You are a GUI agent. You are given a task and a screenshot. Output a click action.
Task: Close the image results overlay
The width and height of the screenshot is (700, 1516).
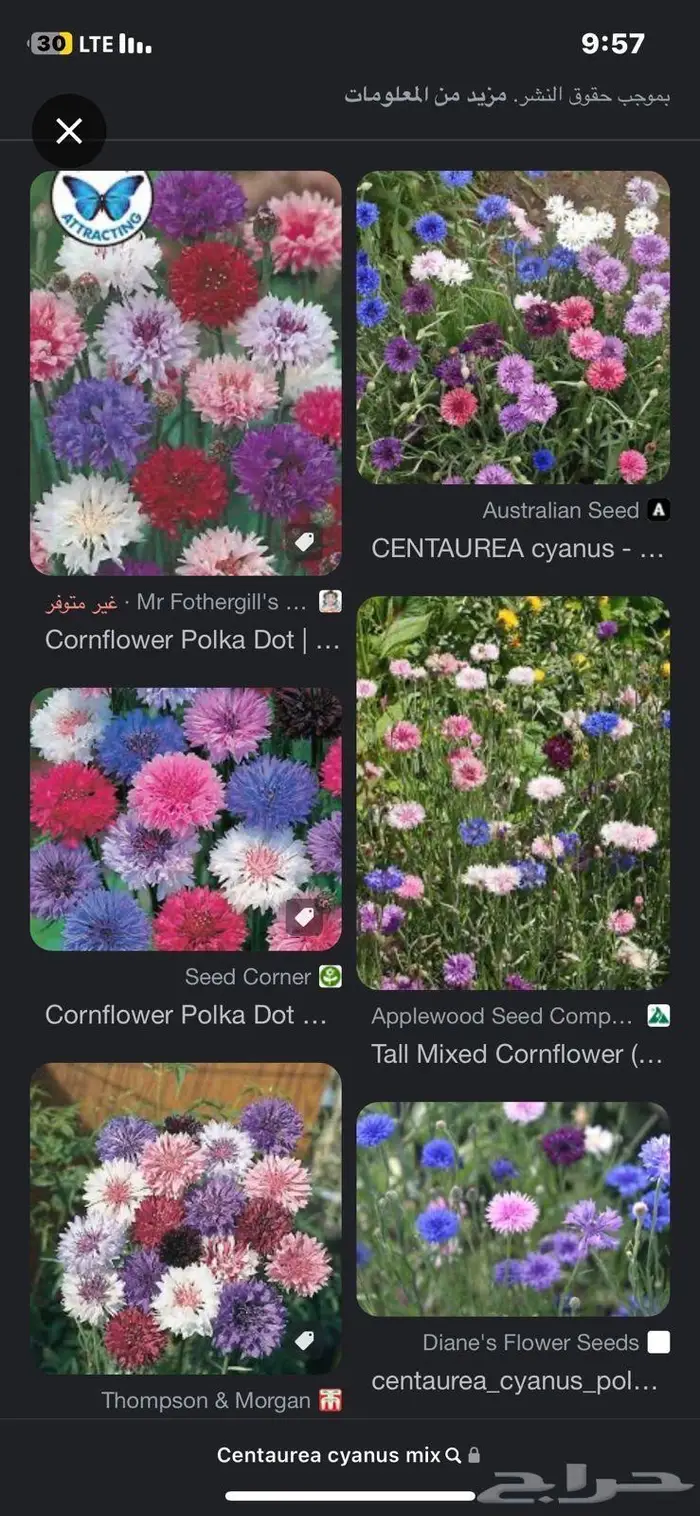[69, 130]
